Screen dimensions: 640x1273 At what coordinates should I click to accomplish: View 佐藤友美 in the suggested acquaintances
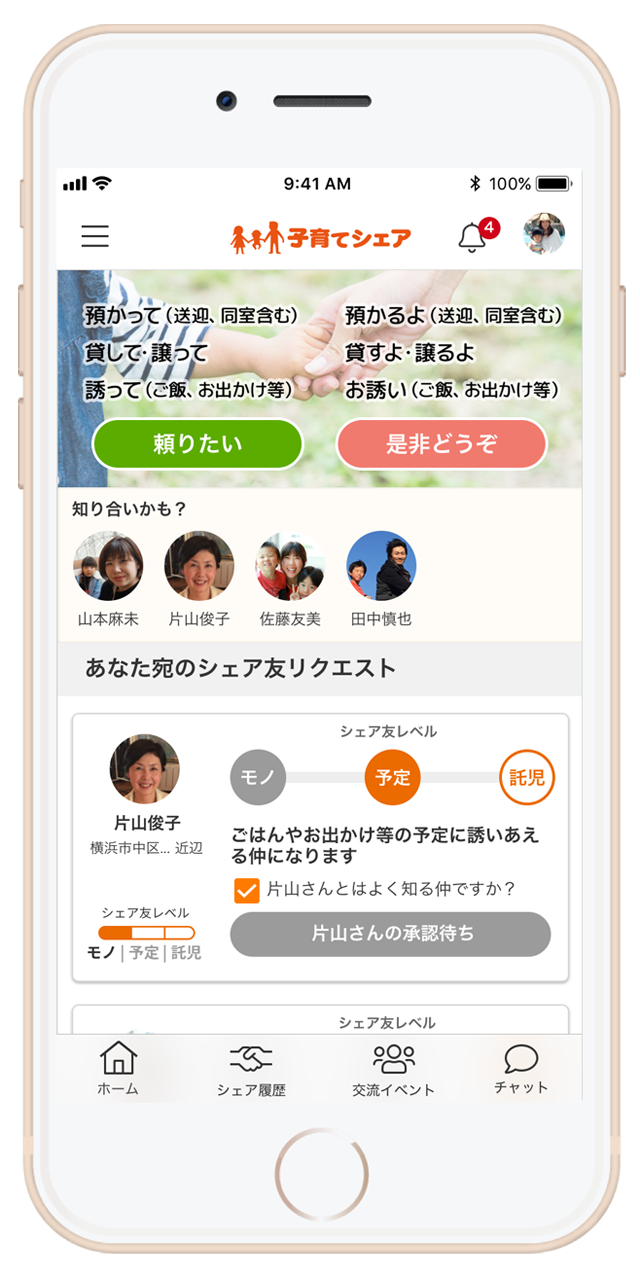pyautogui.click(x=290, y=566)
